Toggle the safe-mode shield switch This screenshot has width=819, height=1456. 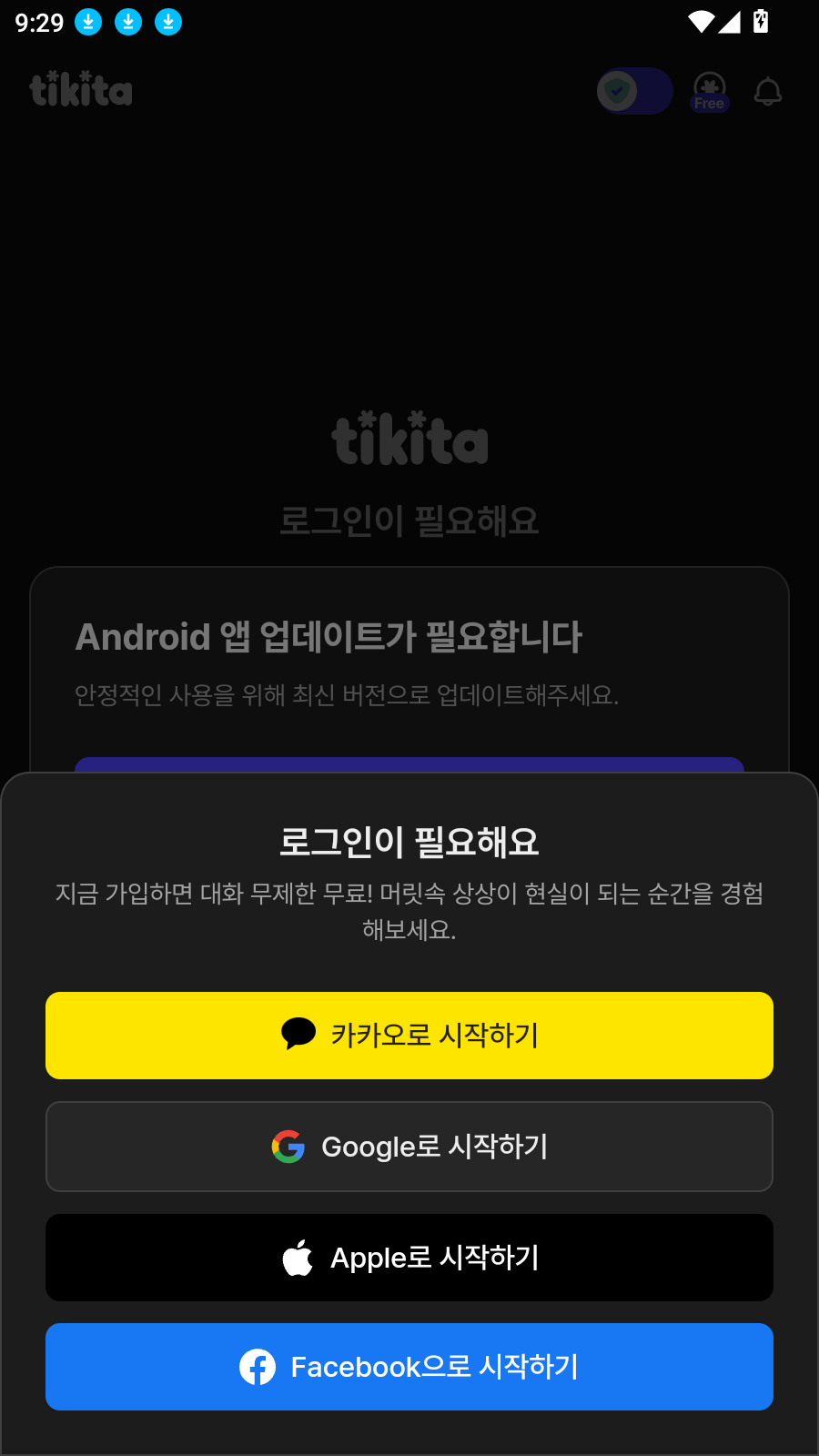click(x=634, y=91)
